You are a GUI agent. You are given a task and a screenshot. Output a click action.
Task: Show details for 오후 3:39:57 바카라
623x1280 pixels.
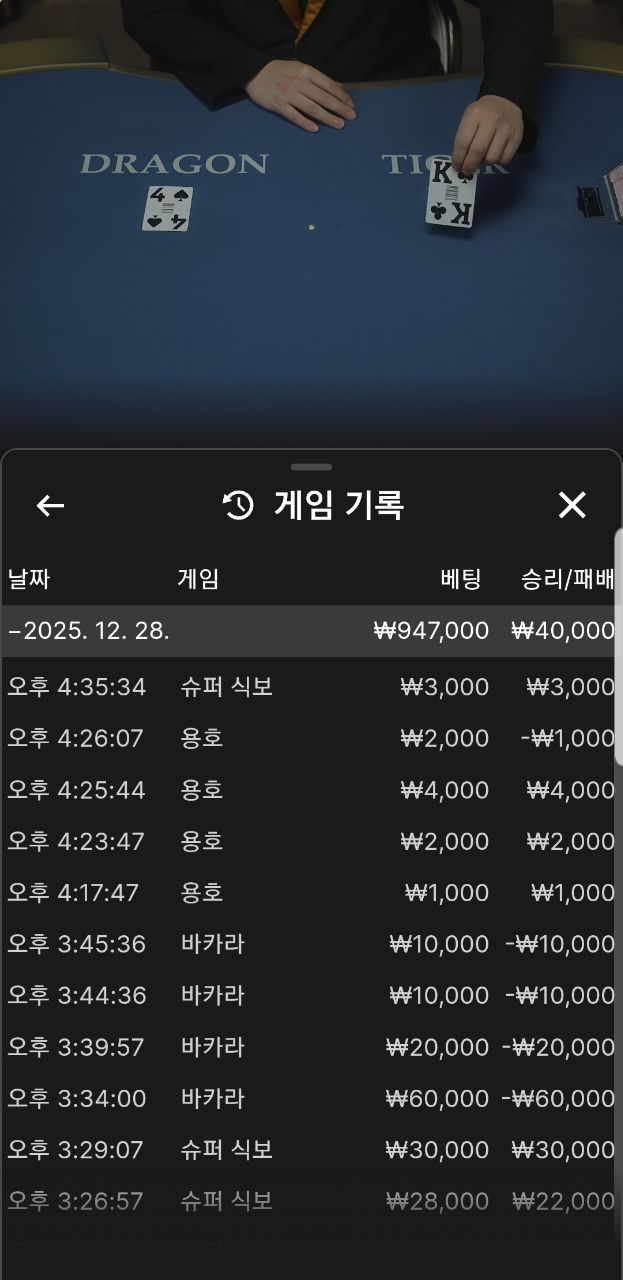pos(310,1047)
